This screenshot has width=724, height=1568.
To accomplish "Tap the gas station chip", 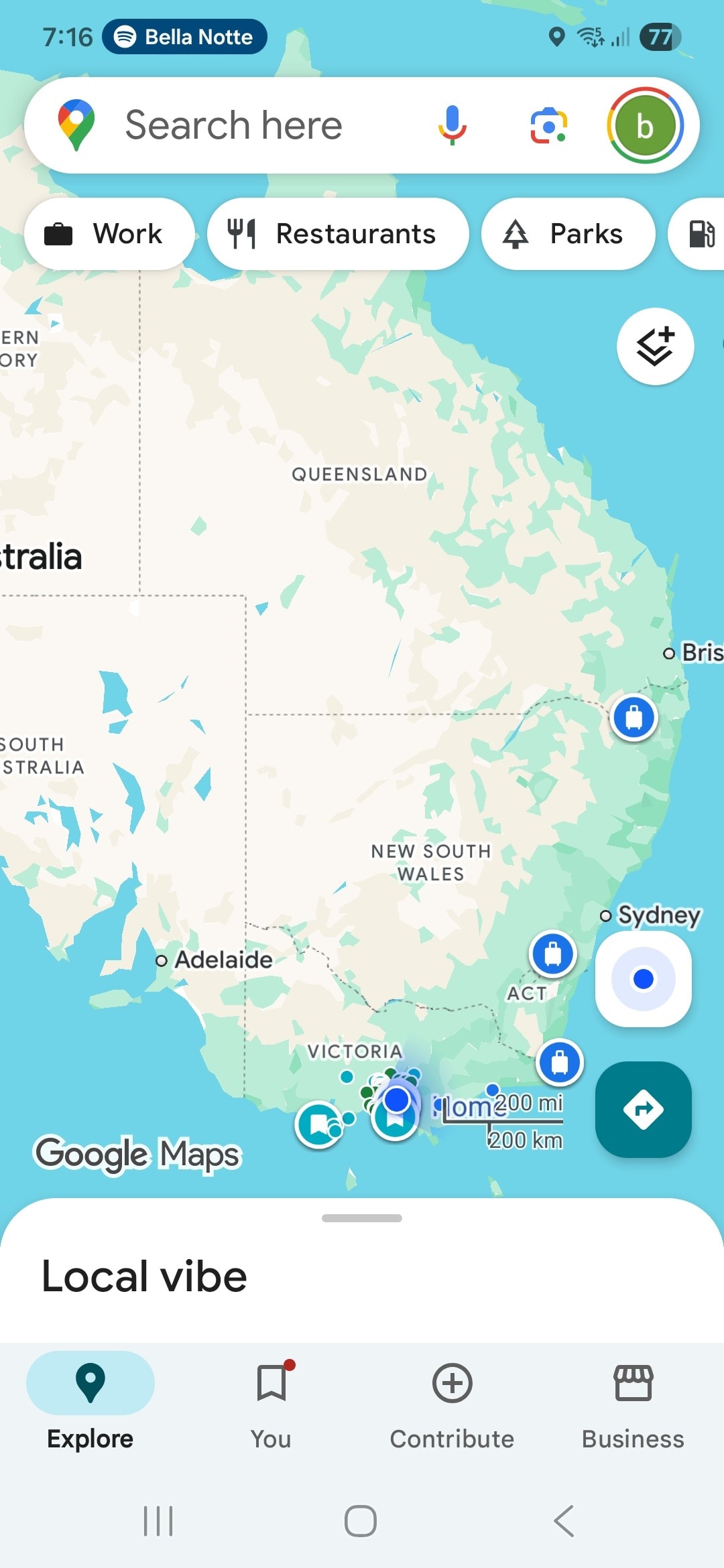I will [x=701, y=234].
